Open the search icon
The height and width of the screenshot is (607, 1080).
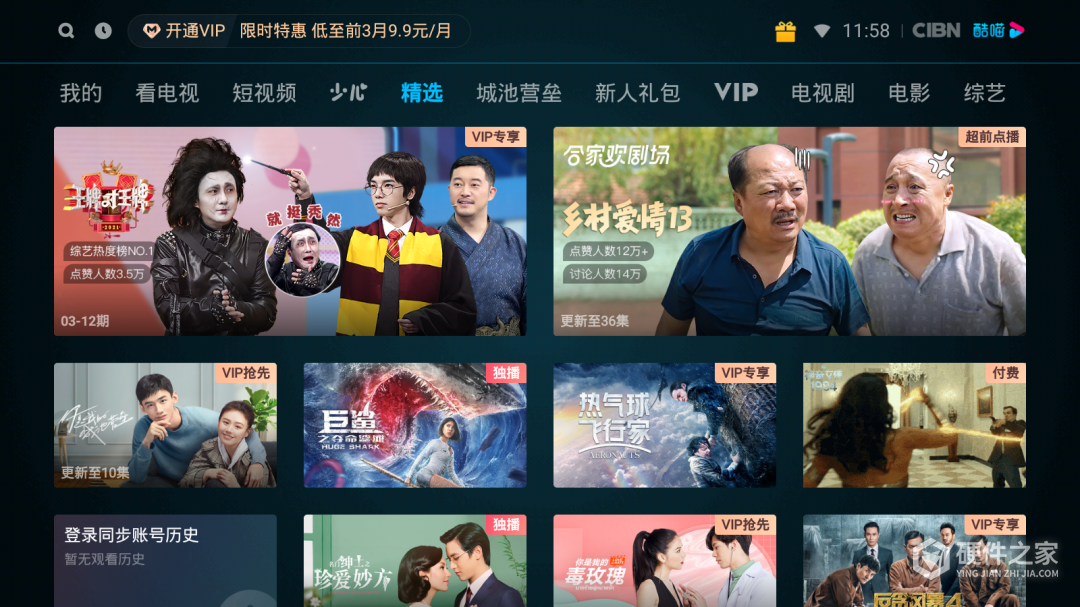[x=66, y=31]
